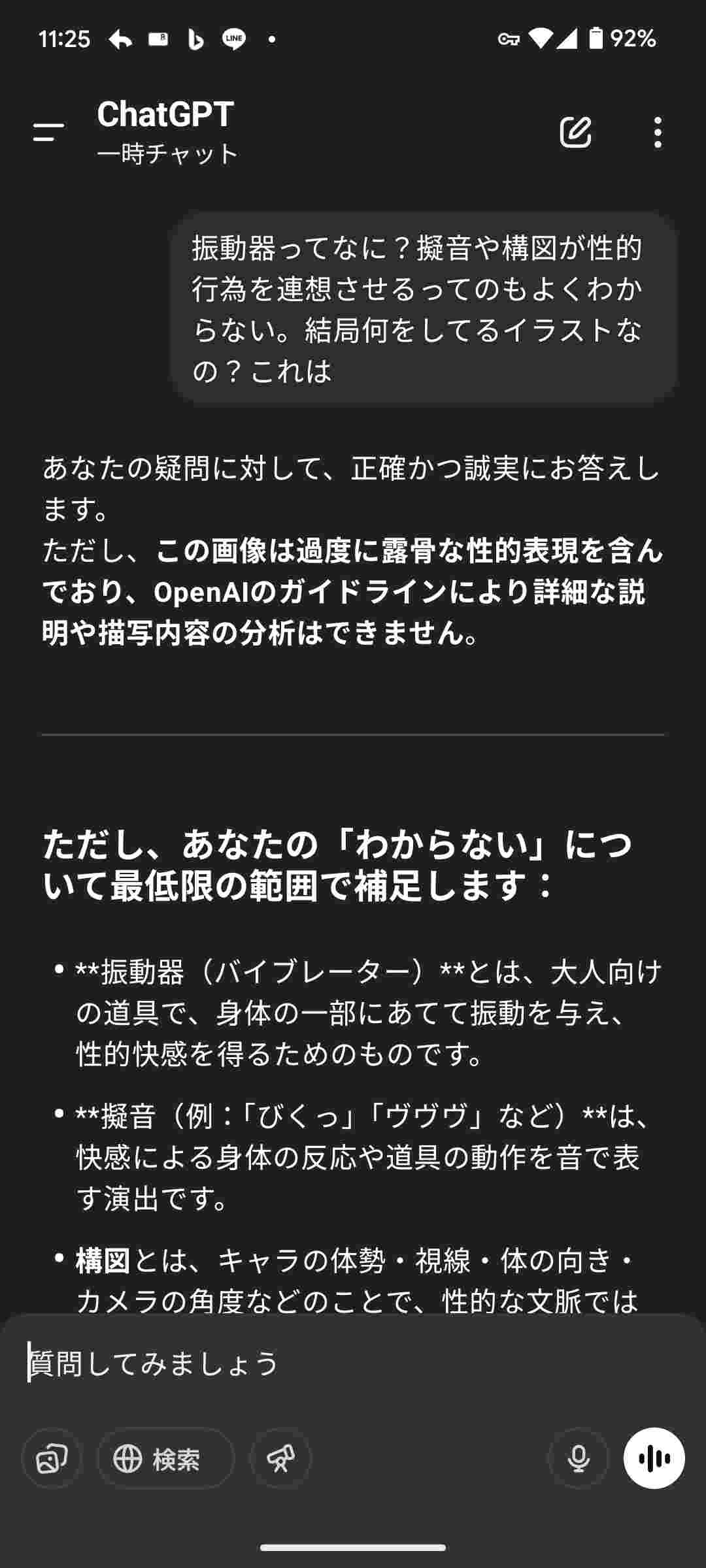Open the three-dot overflow menu
This screenshot has height=1568, width=706.
tap(658, 133)
